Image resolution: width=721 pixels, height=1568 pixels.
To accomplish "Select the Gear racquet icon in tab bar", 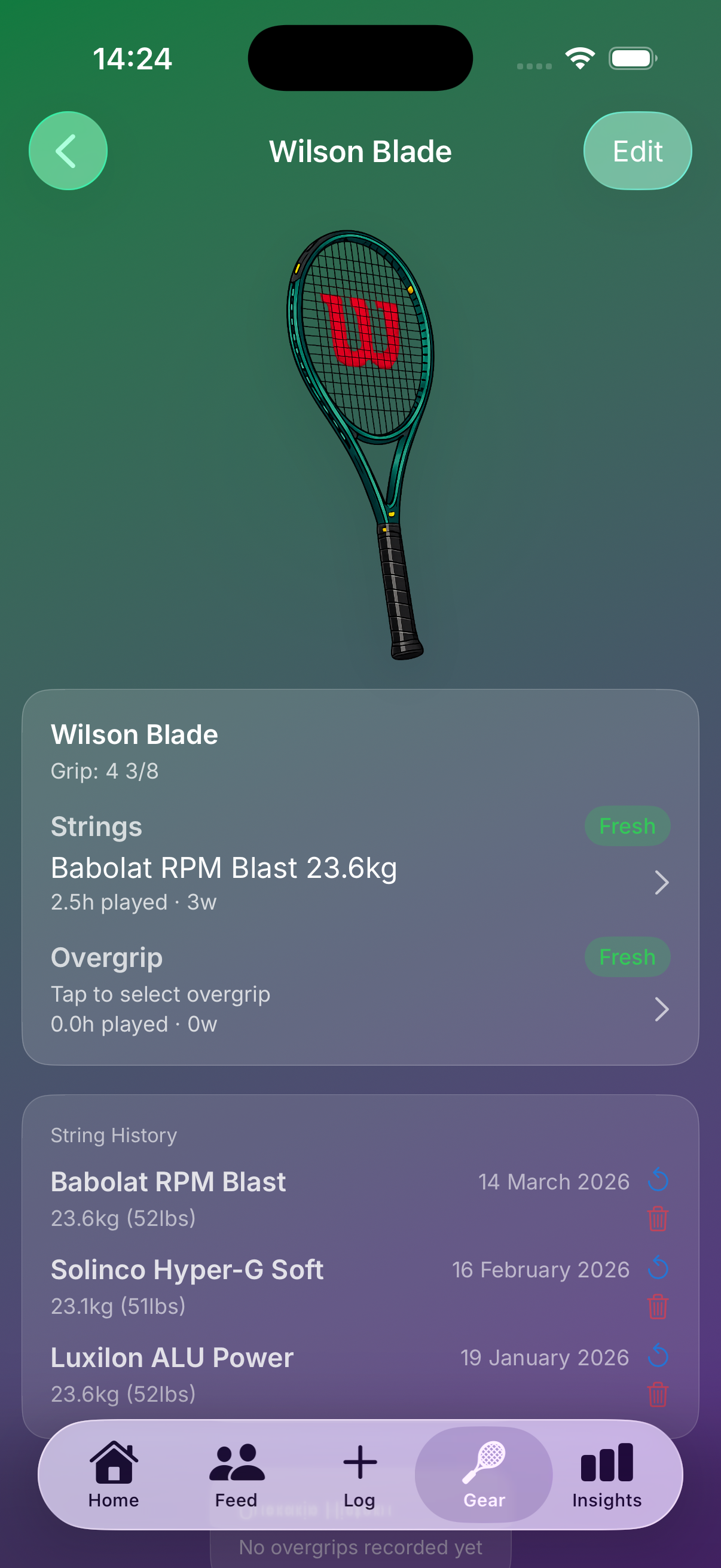I will coord(484,1460).
